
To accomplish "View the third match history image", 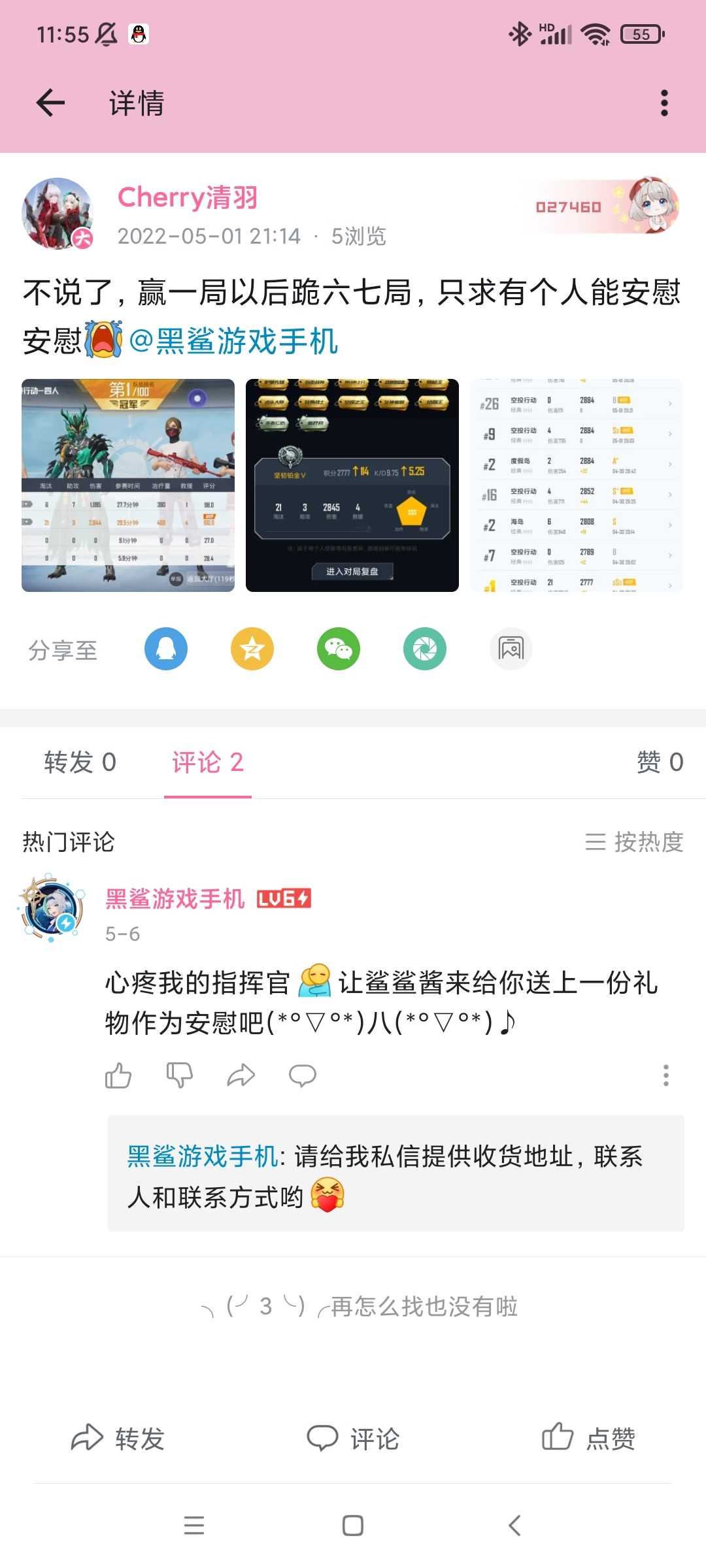I will pos(576,485).
